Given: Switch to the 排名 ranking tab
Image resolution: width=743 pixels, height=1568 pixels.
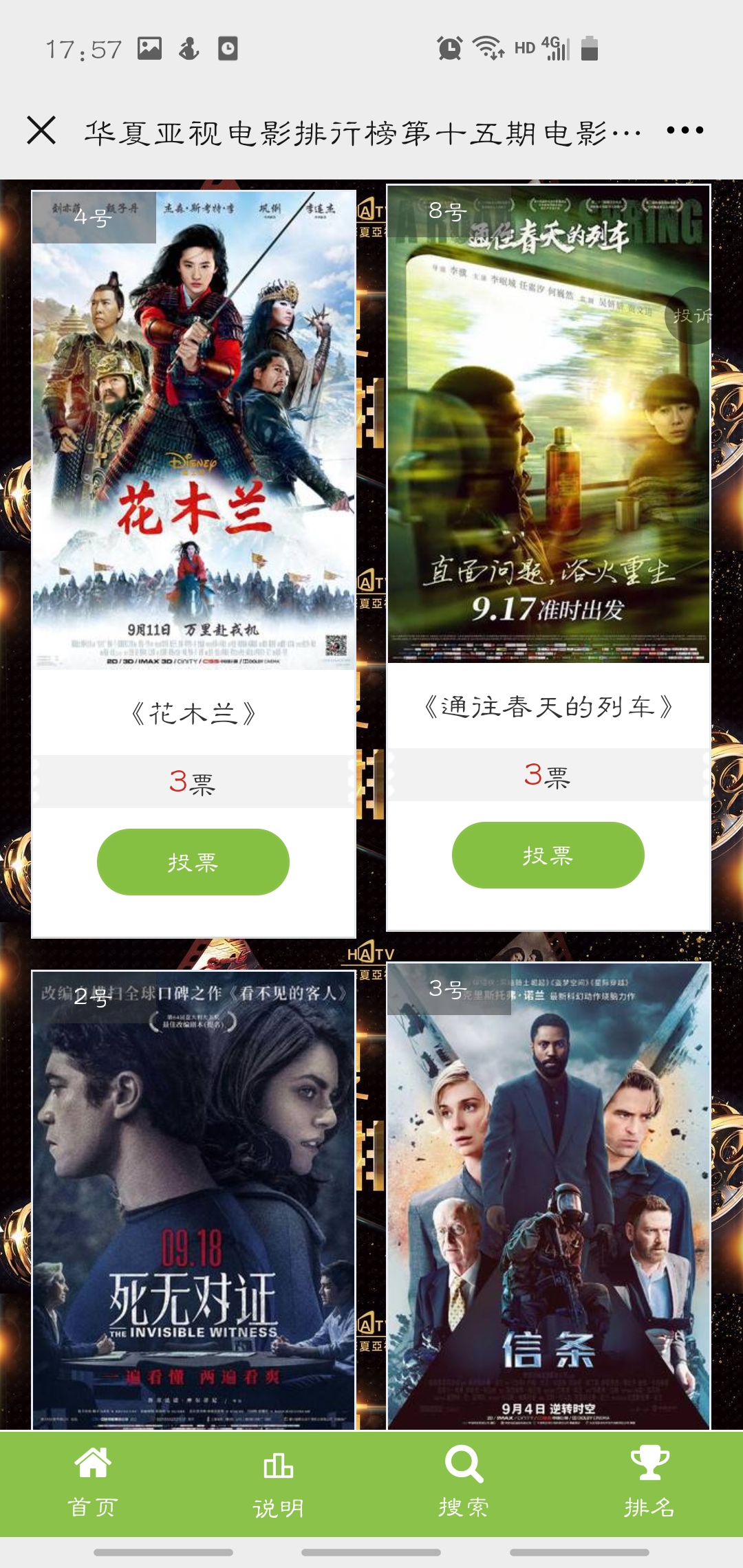Looking at the screenshot, I should tap(649, 1483).
